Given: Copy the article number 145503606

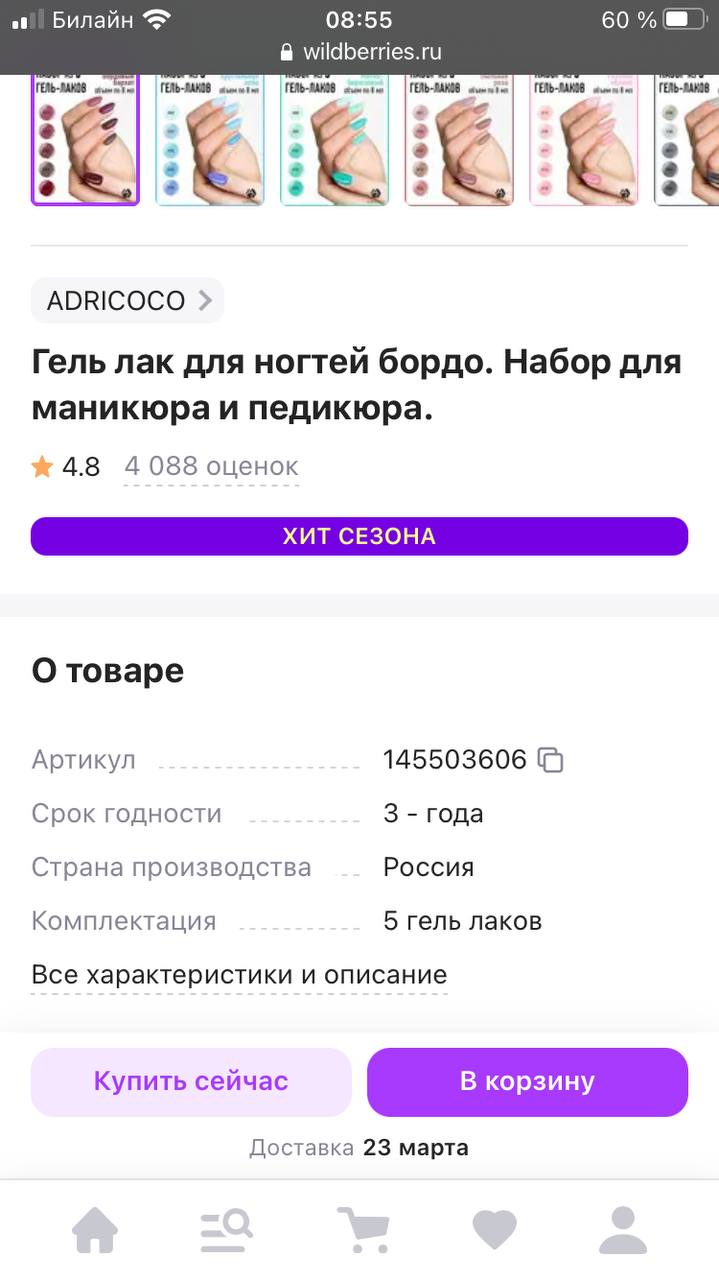Looking at the screenshot, I should (551, 760).
